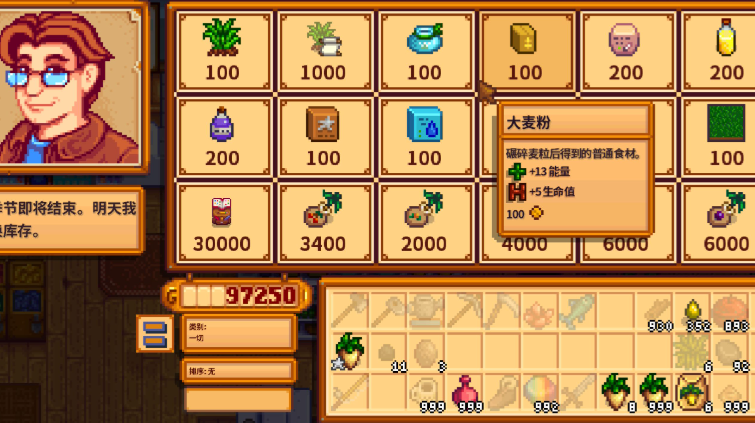Buy the yellow oil bottle for 200
The width and height of the screenshot is (755, 423).
[x=726, y=50]
